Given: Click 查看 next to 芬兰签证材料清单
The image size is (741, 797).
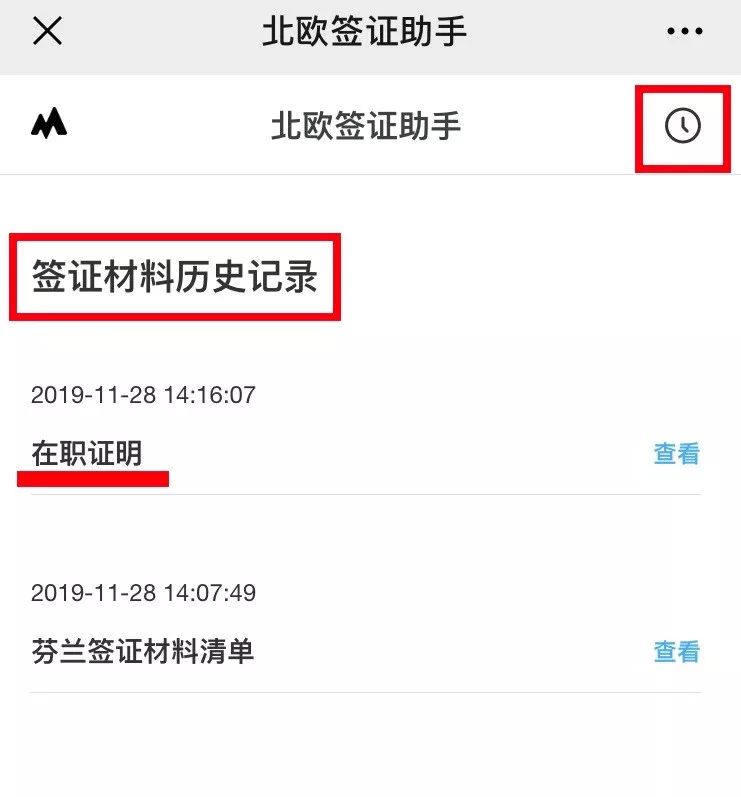Looking at the screenshot, I should (676, 650).
